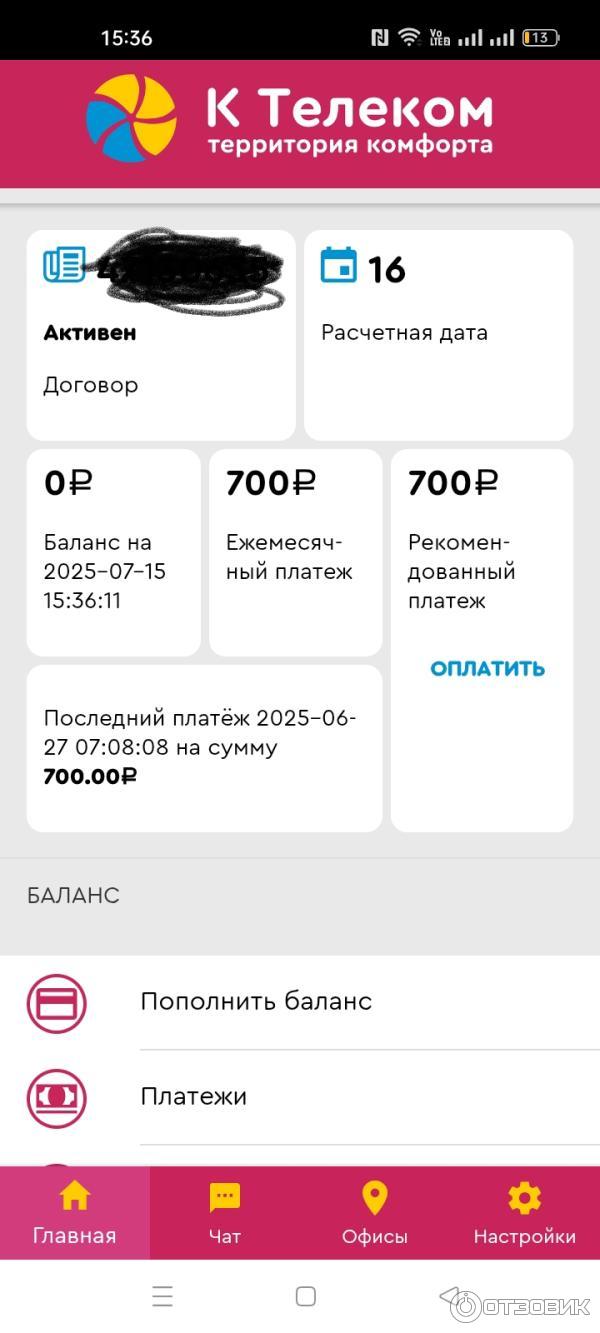Tap the system home button

(306, 1296)
